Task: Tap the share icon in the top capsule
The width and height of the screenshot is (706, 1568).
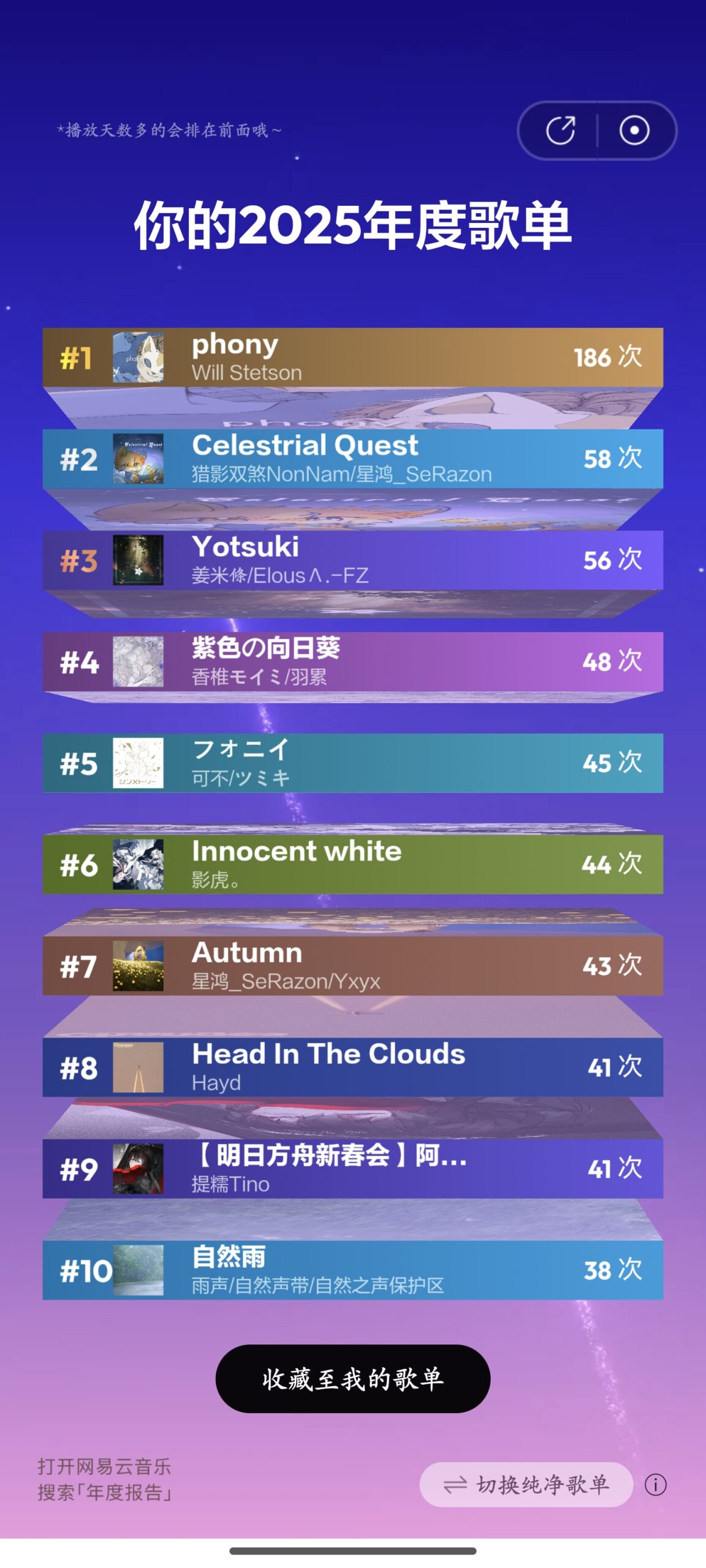Action: tap(560, 130)
